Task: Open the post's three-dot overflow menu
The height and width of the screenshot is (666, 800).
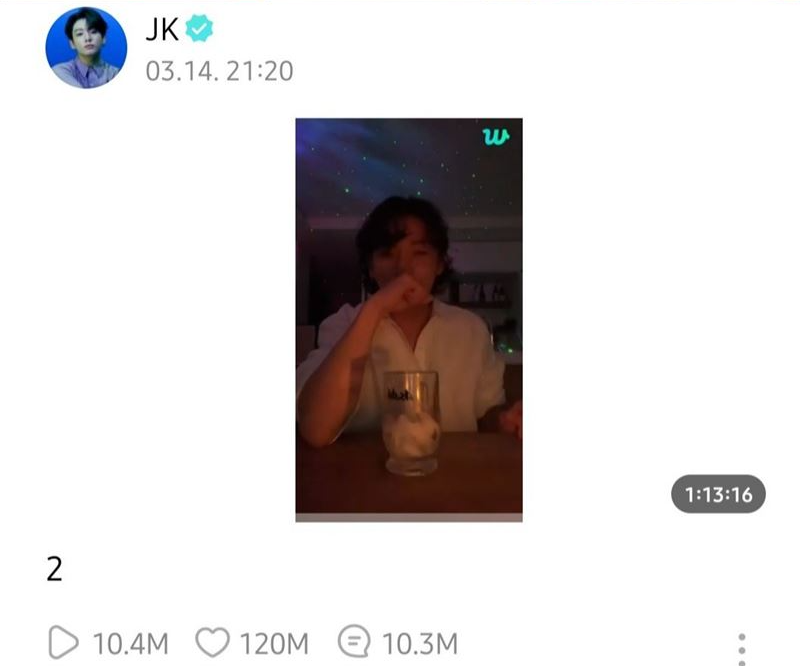Action: (741, 645)
